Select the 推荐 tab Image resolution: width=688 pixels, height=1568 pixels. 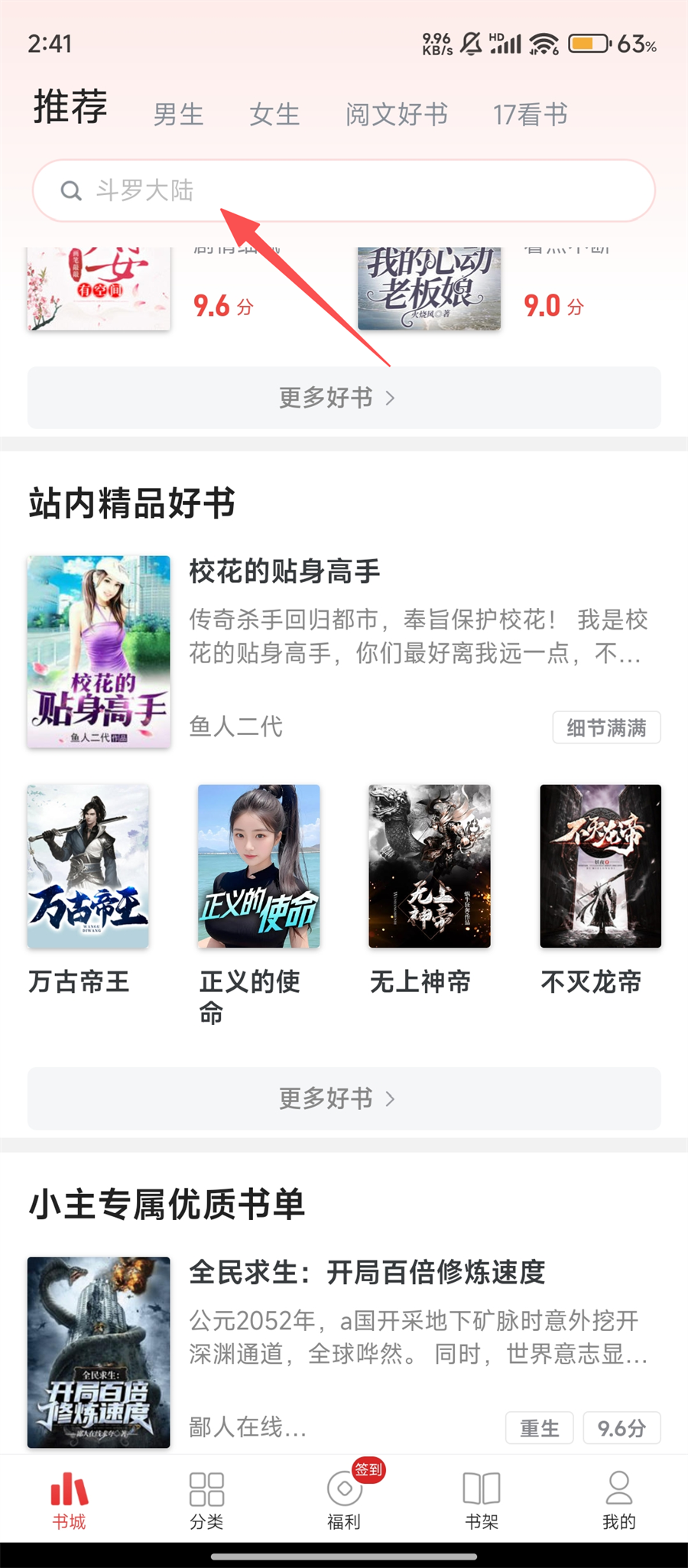(x=70, y=107)
